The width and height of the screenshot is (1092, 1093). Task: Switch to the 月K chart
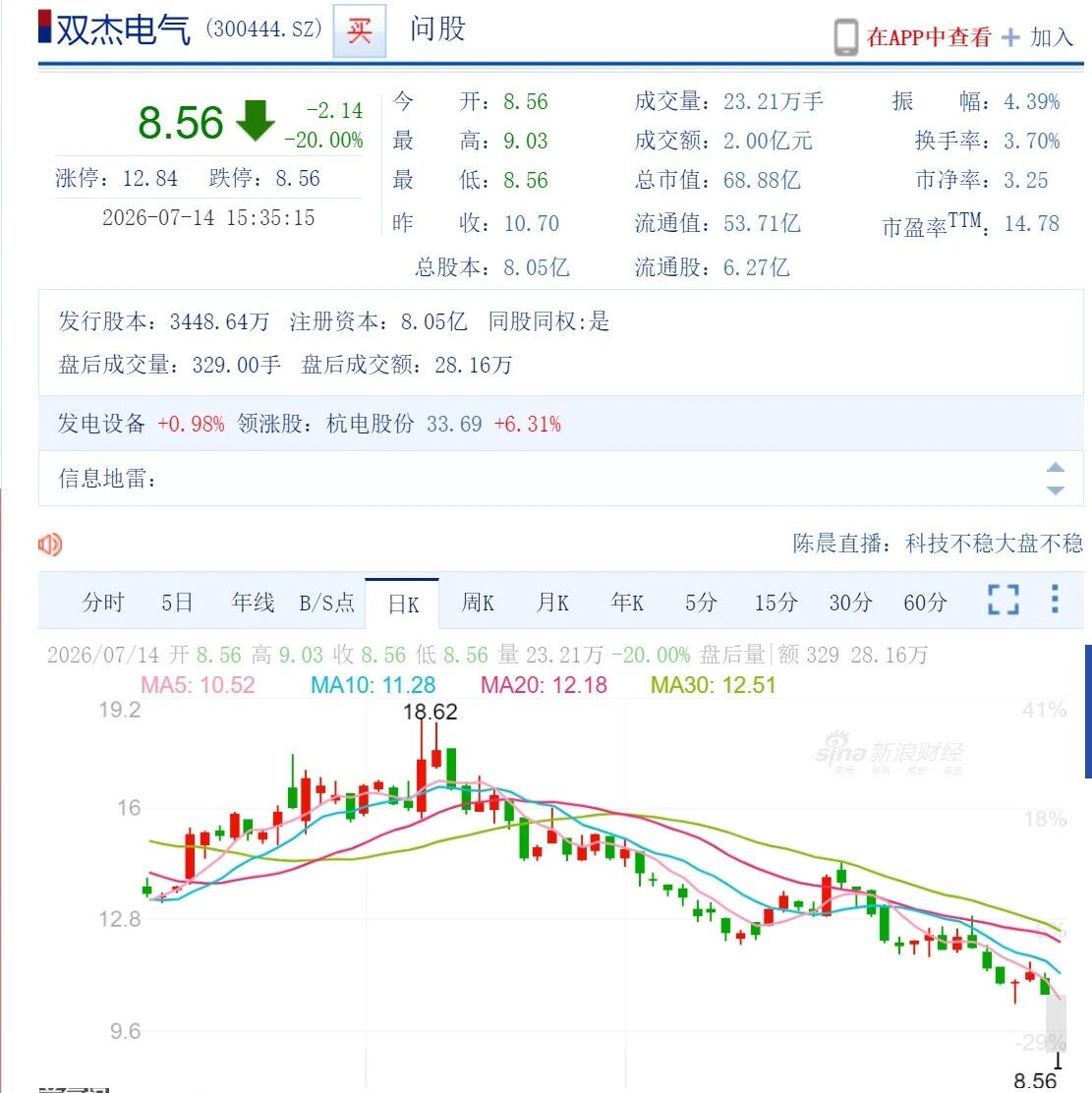[x=552, y=603]
